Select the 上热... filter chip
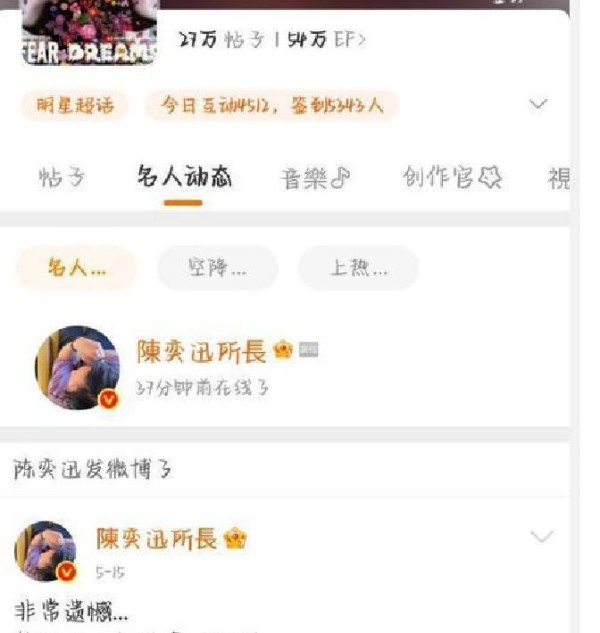The width and height of the screenshot is (600, 633). pyautogui.click(x=358, y=268)
